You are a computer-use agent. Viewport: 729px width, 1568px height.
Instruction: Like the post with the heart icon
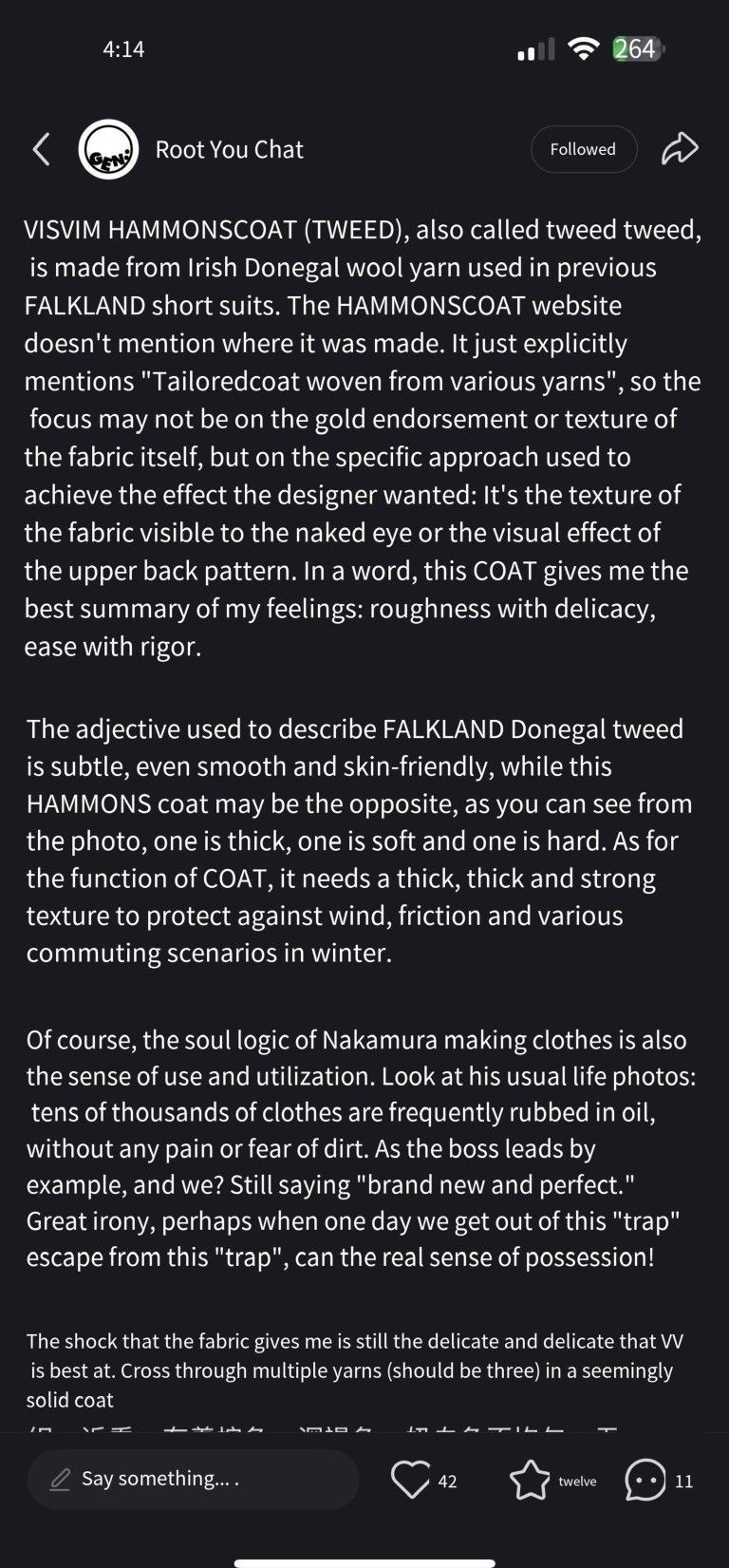pyautogui.click(x=410, y=1480)
